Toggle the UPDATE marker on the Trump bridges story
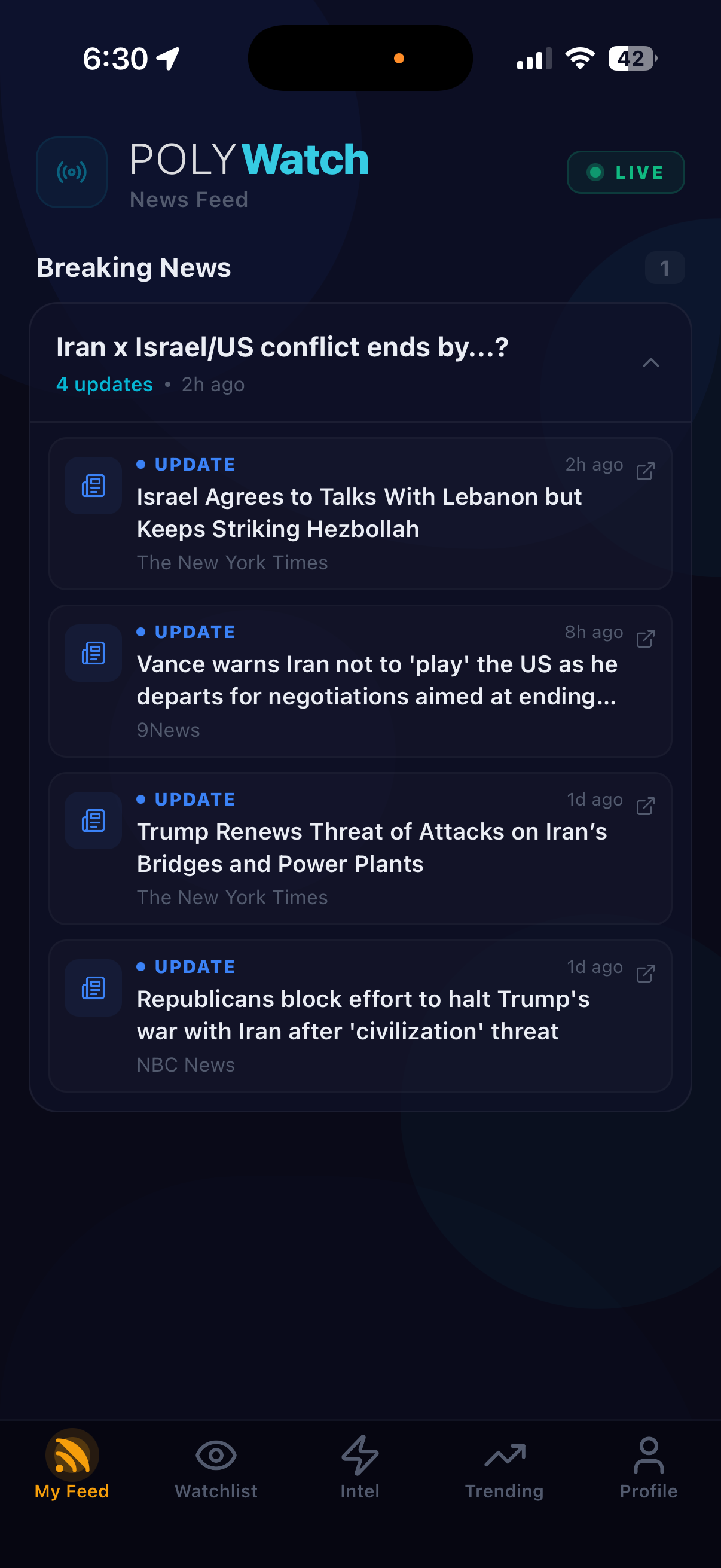Screen dimensions: 721x1568 [x=142, y=799]
